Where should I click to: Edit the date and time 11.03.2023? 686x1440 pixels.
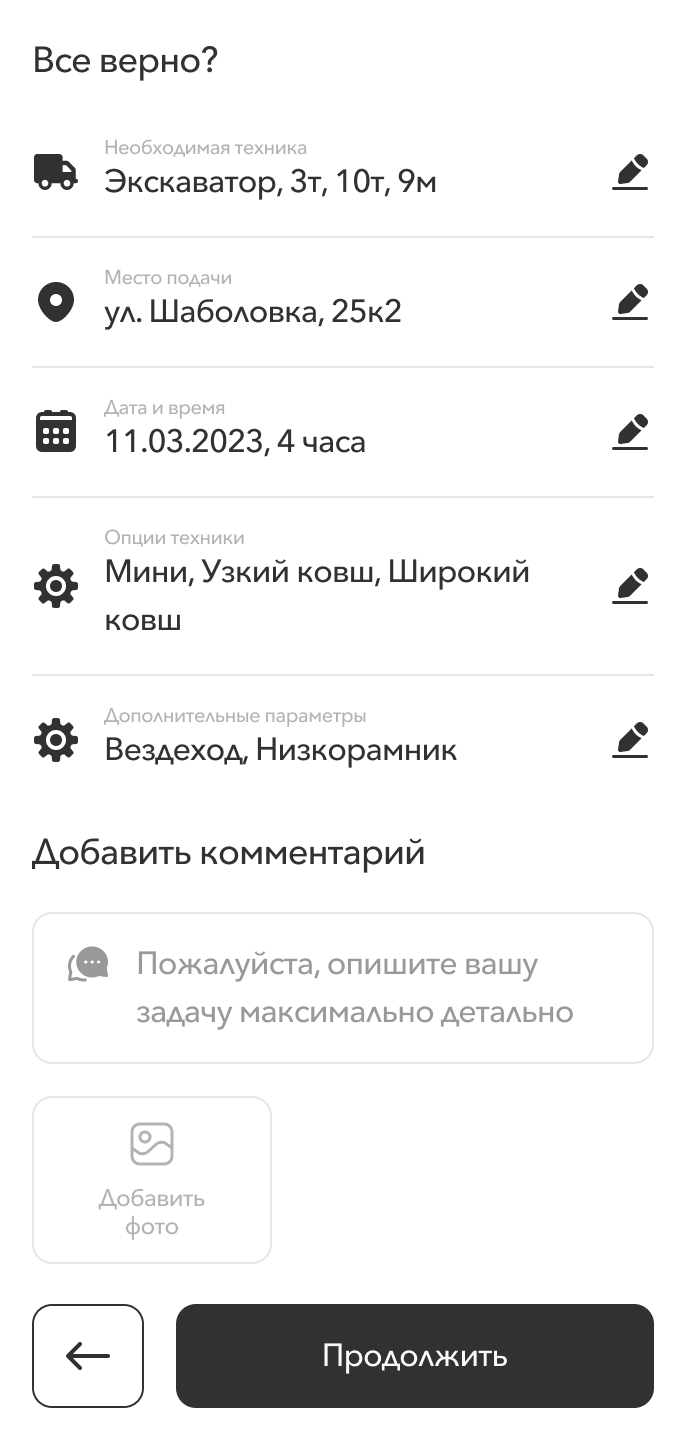point(630,432)
